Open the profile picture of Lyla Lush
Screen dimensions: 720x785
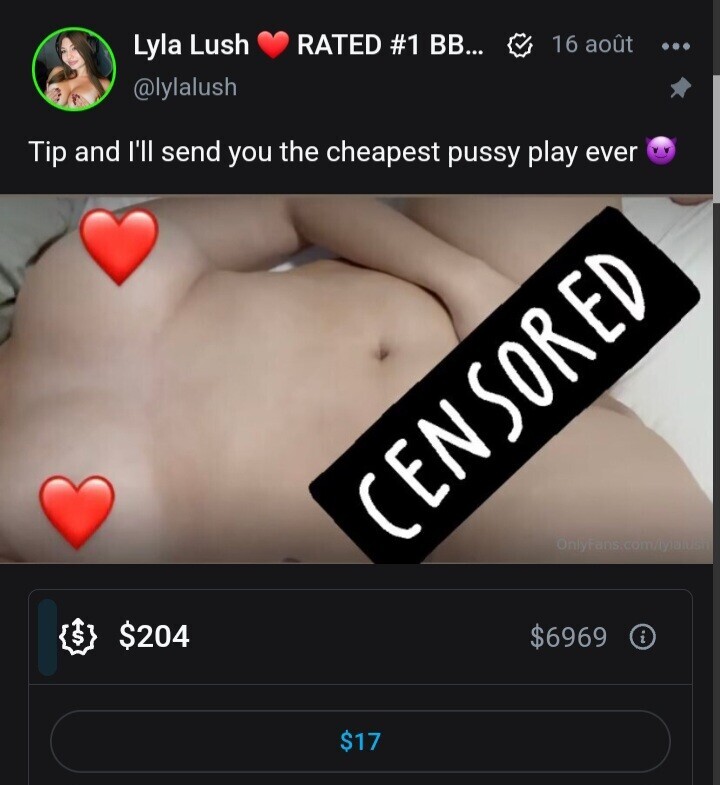[x=74, y=67]
